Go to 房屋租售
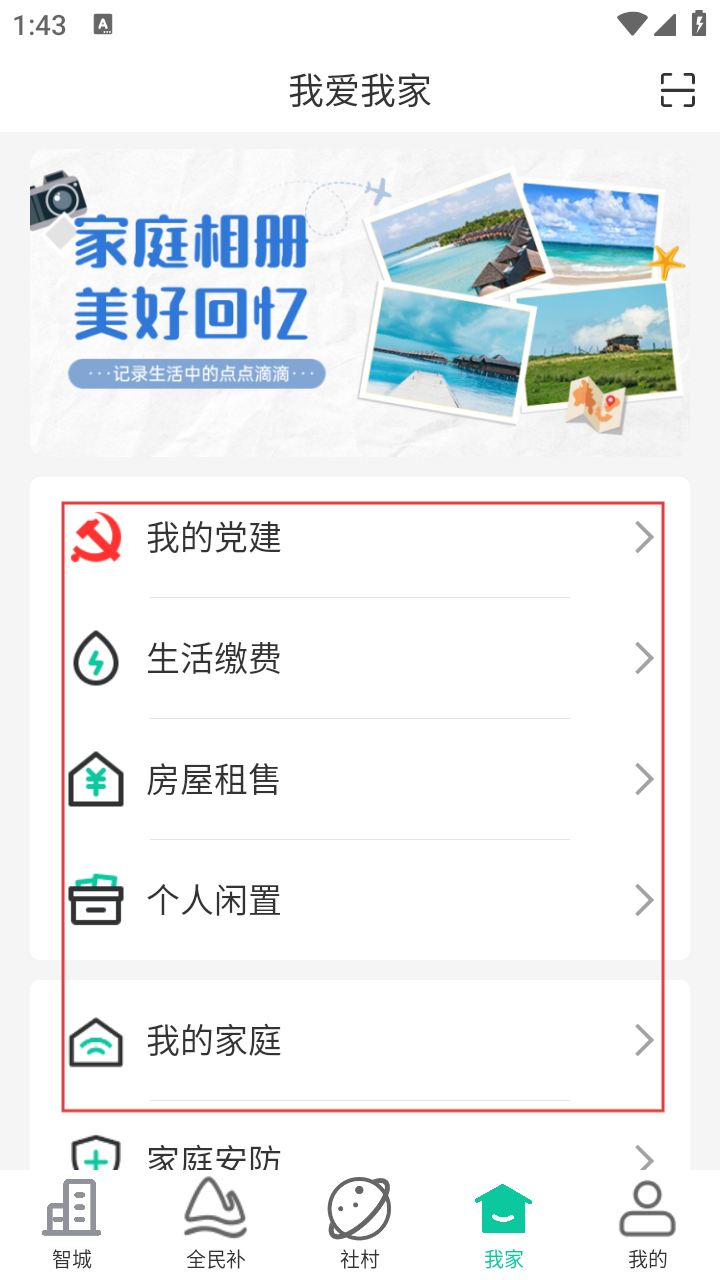Viewport: 720px width, 1280px height. [x=360, y=780]
